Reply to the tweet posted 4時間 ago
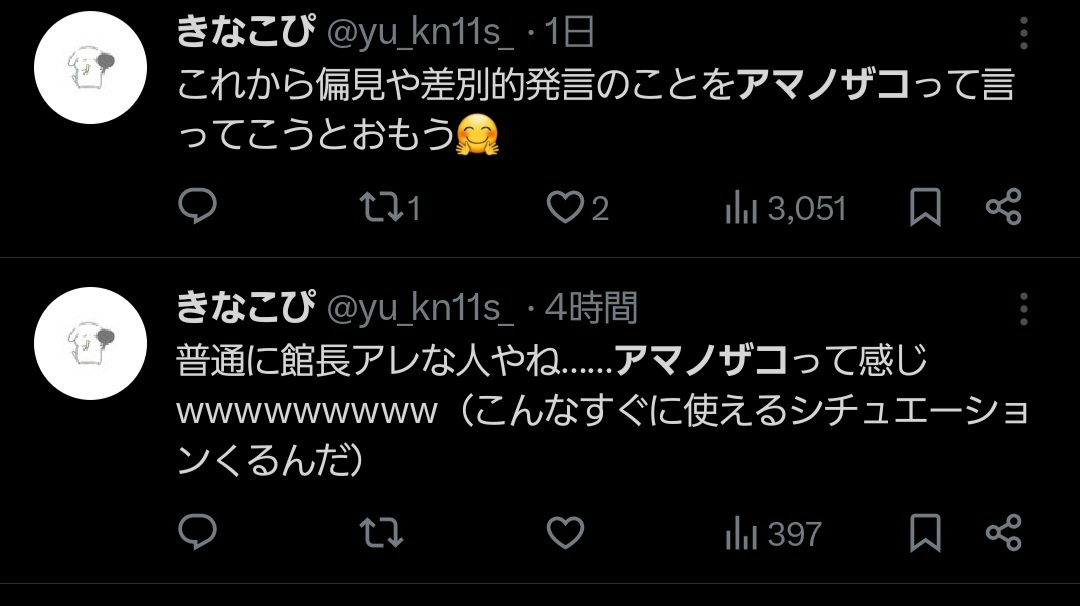 (198, 533)
